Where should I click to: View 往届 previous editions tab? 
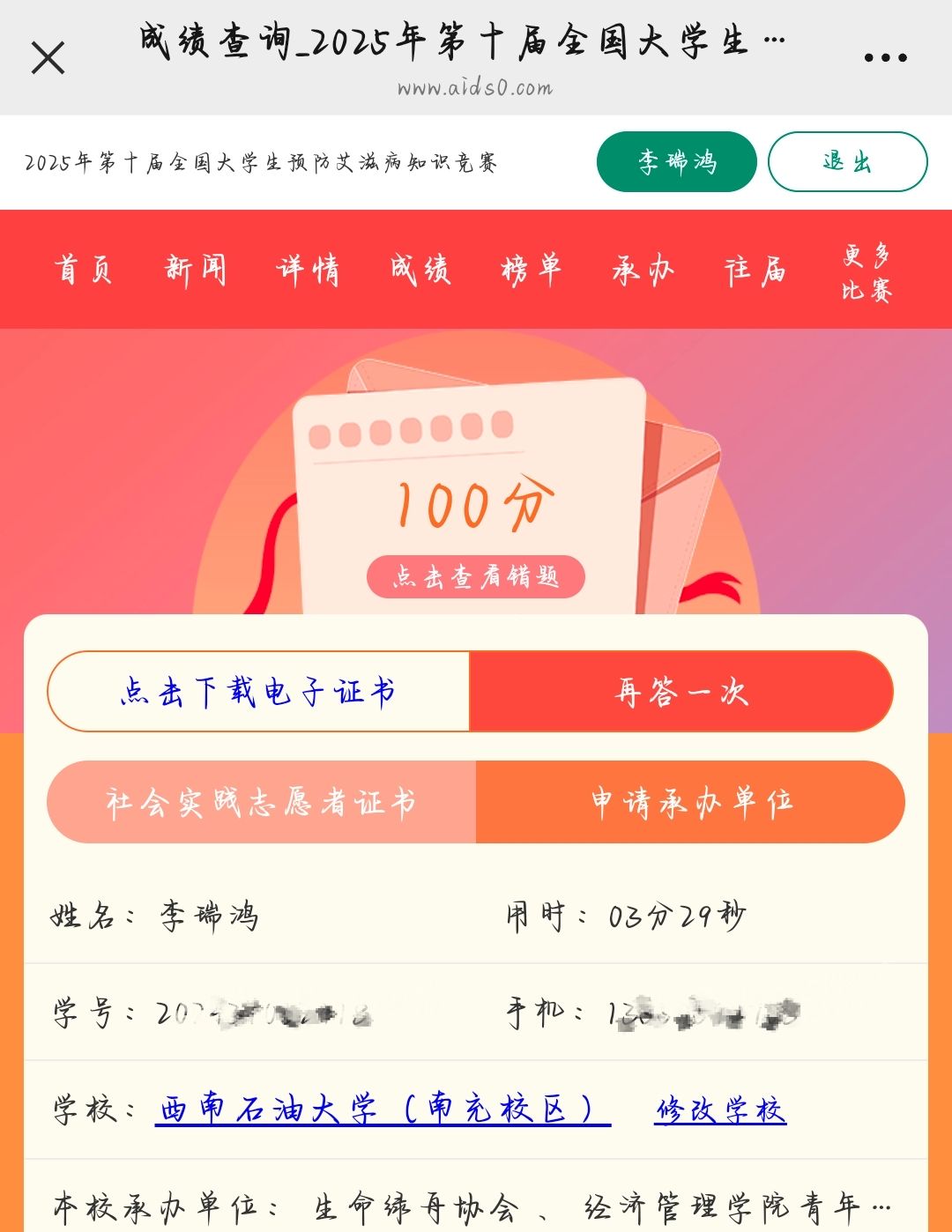[x=755, y=270]
